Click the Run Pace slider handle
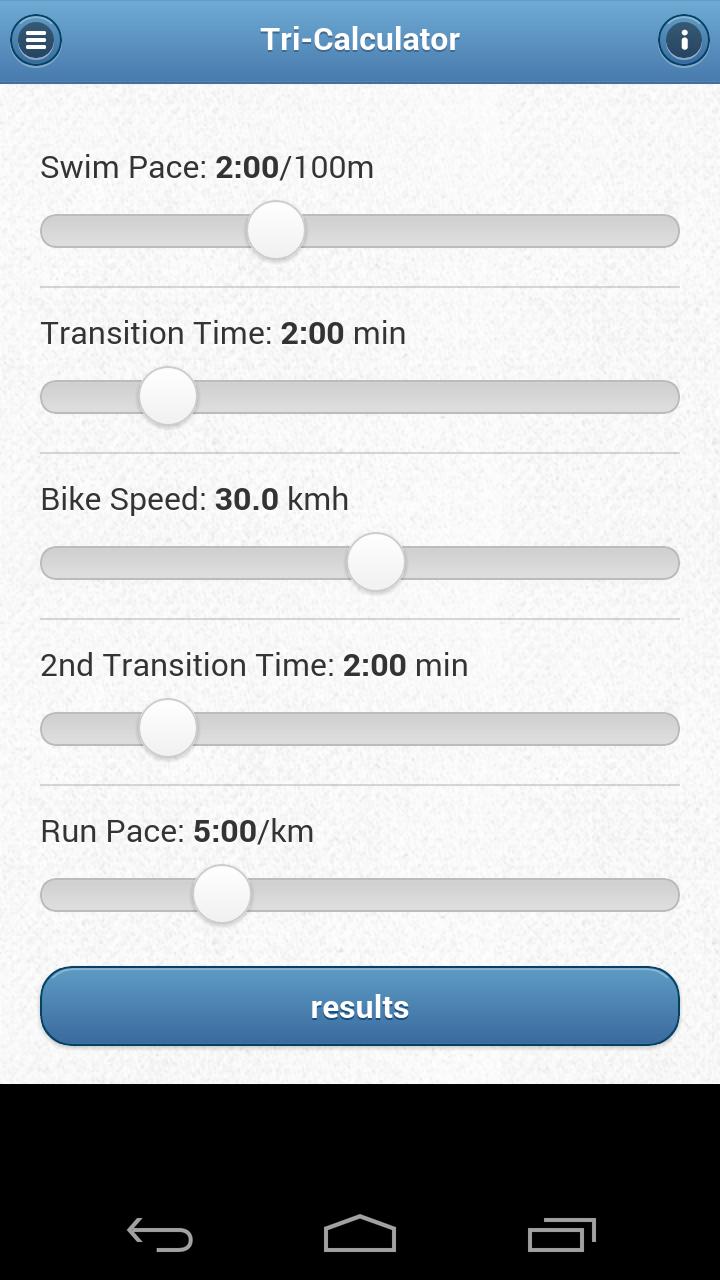The width and height of the screenshot is (720, 1280). pos(221,894)
